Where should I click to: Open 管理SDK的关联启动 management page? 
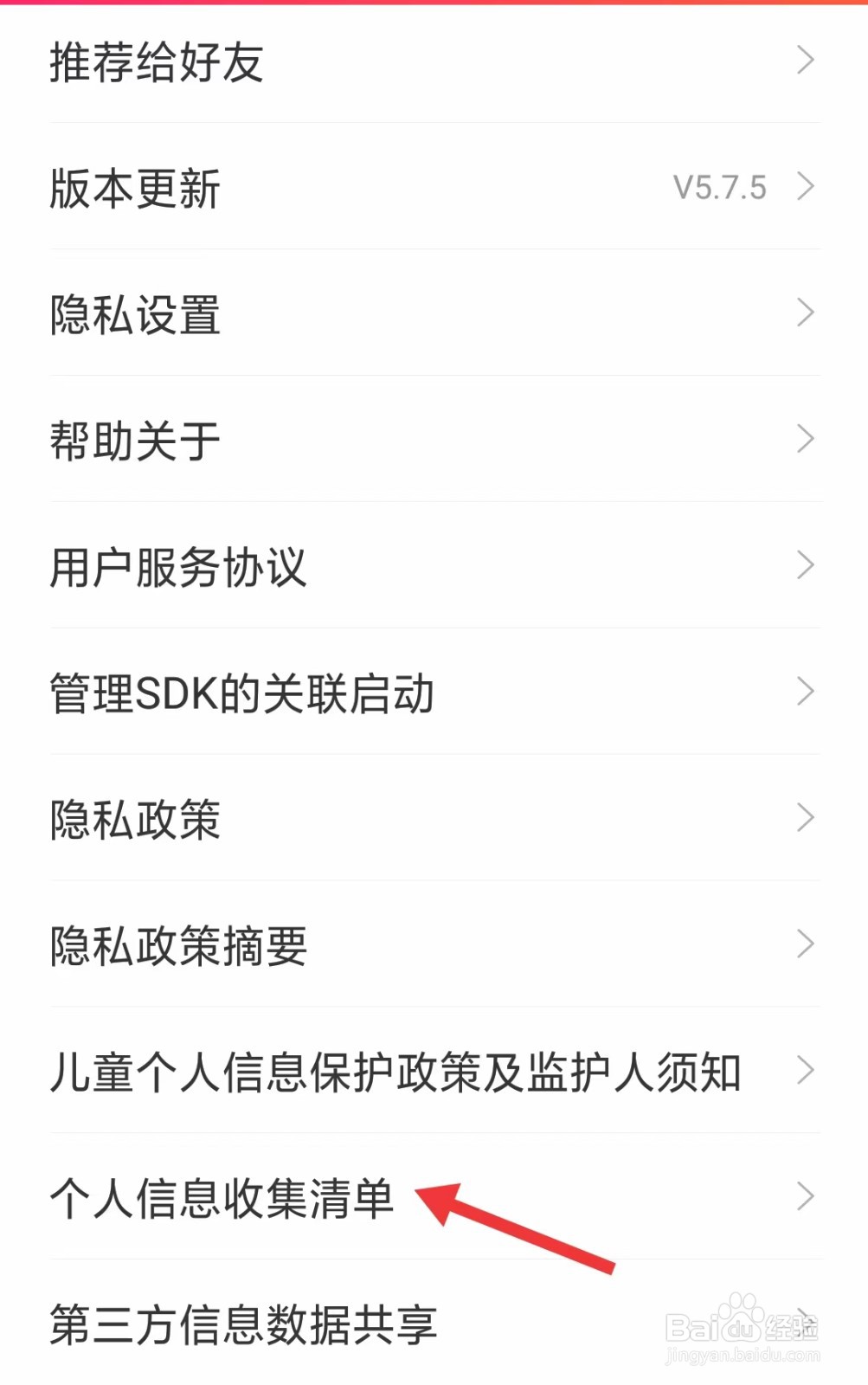coord(242,692)
